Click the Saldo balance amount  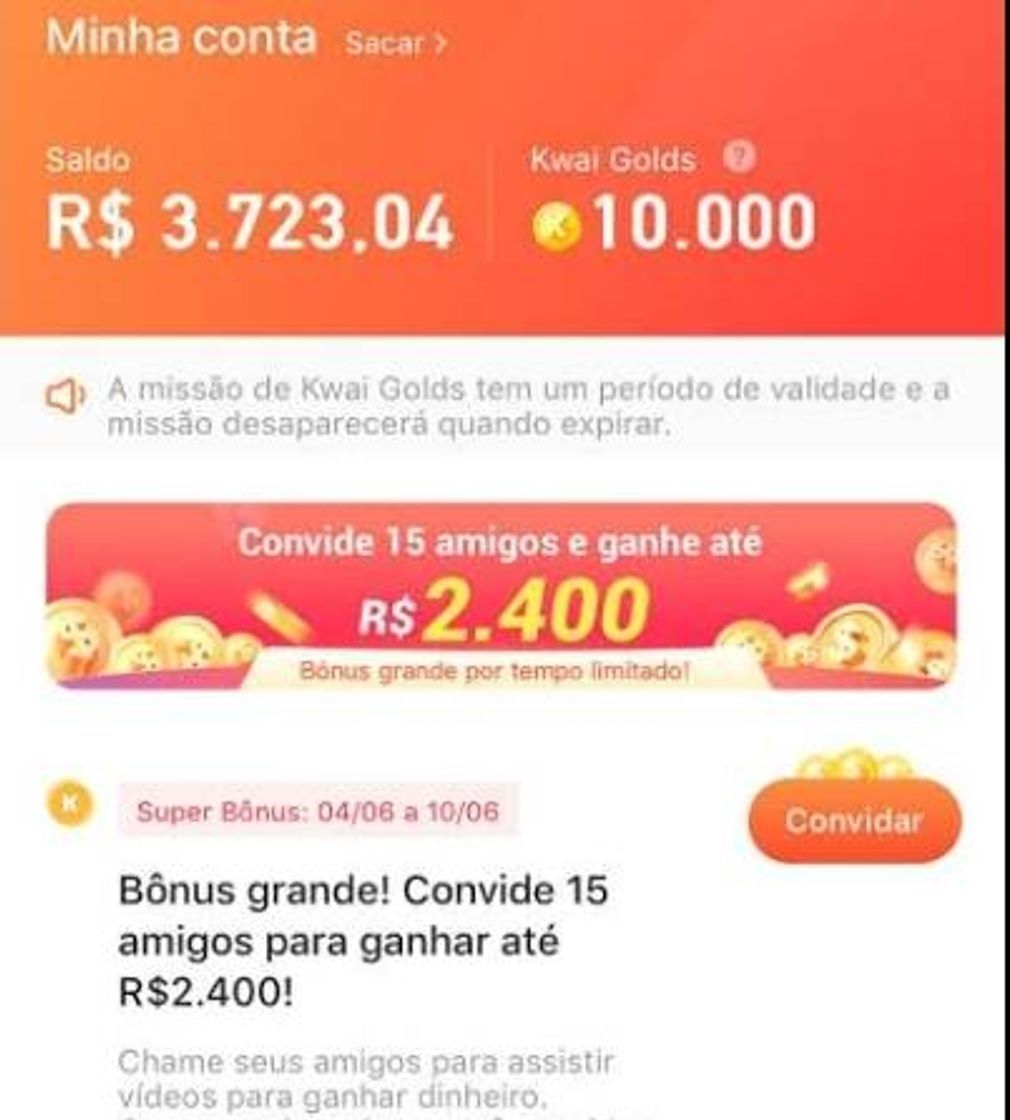(248, 222)
